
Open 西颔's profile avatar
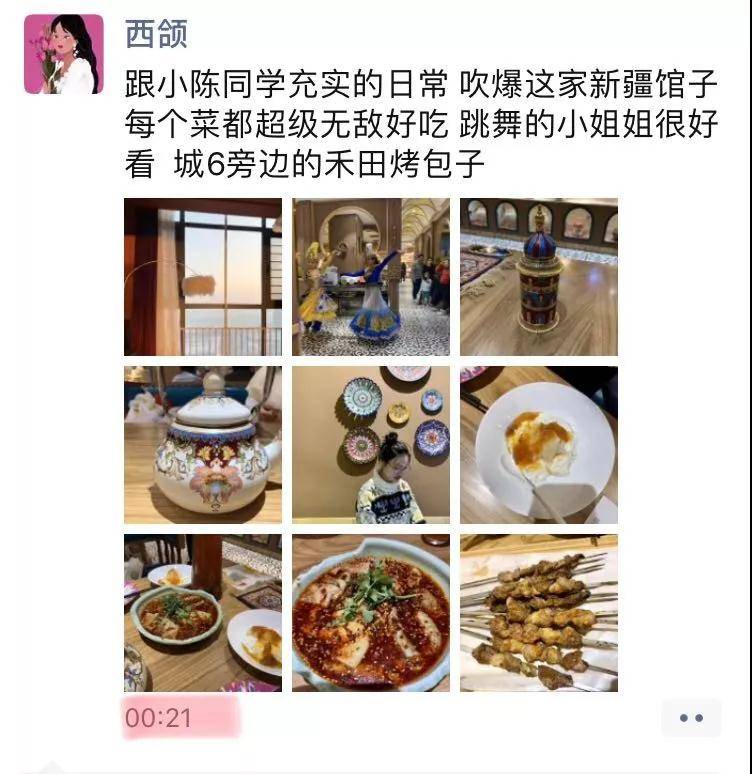pyautogui.click(x=64, y=54)
